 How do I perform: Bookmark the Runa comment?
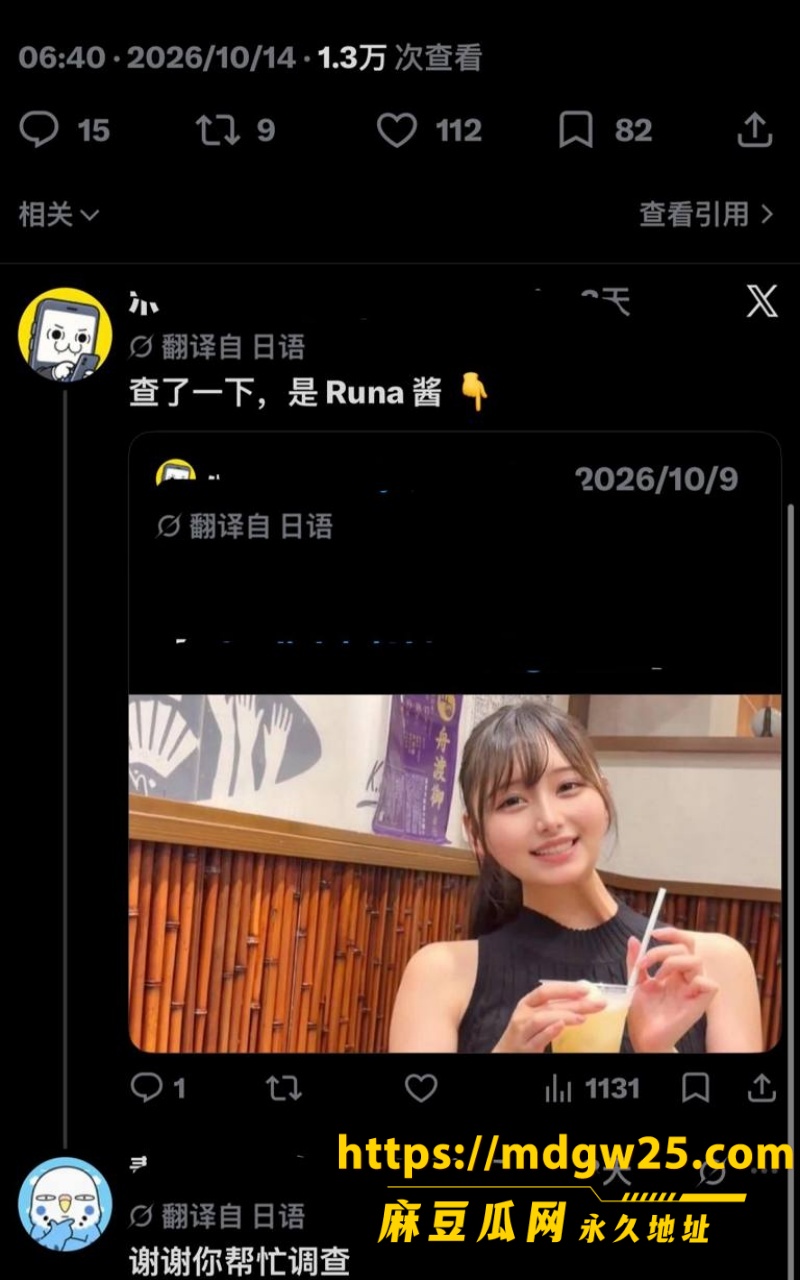click(x=695, y=1088)
